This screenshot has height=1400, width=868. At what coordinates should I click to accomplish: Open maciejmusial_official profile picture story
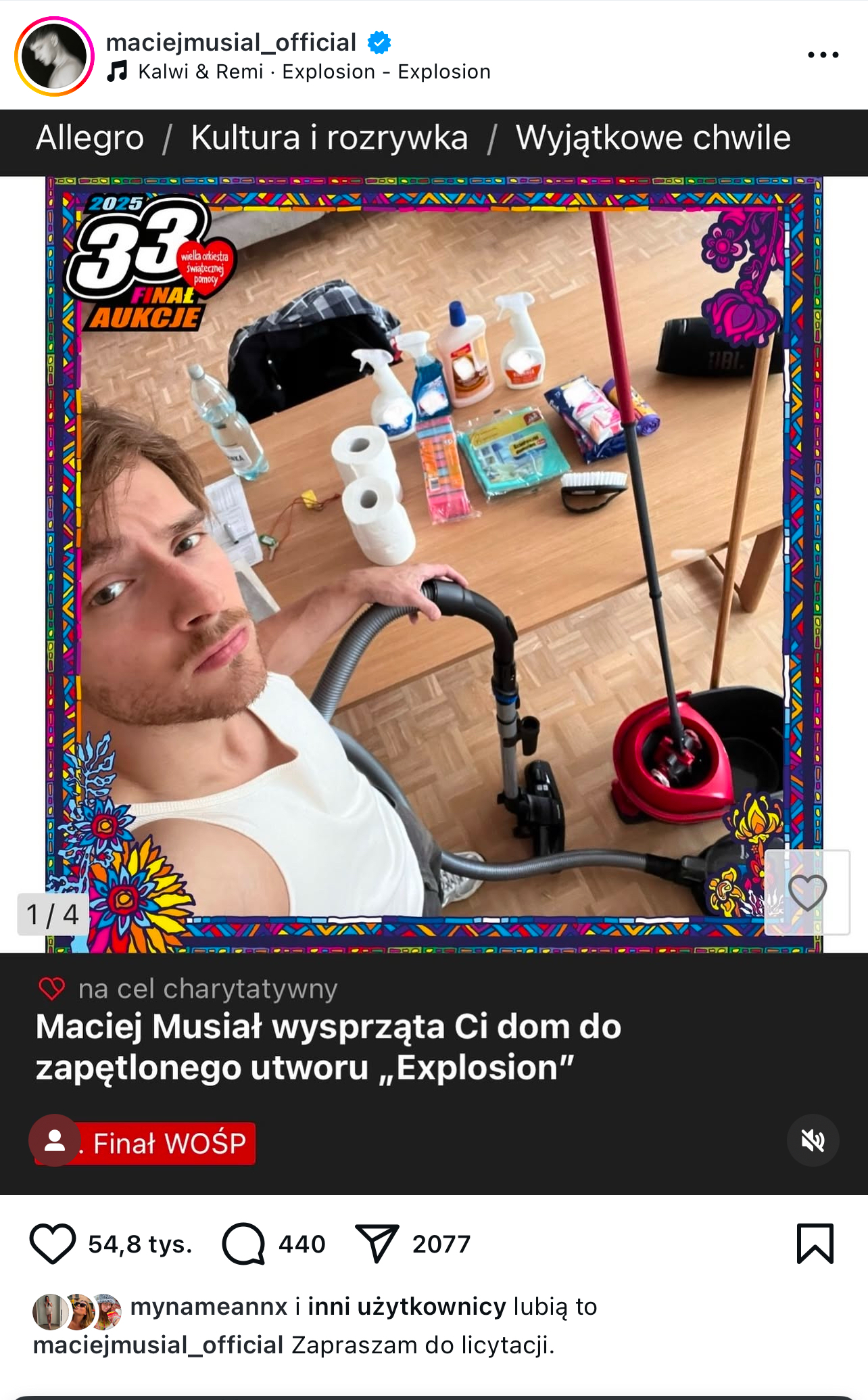point(54,56)
